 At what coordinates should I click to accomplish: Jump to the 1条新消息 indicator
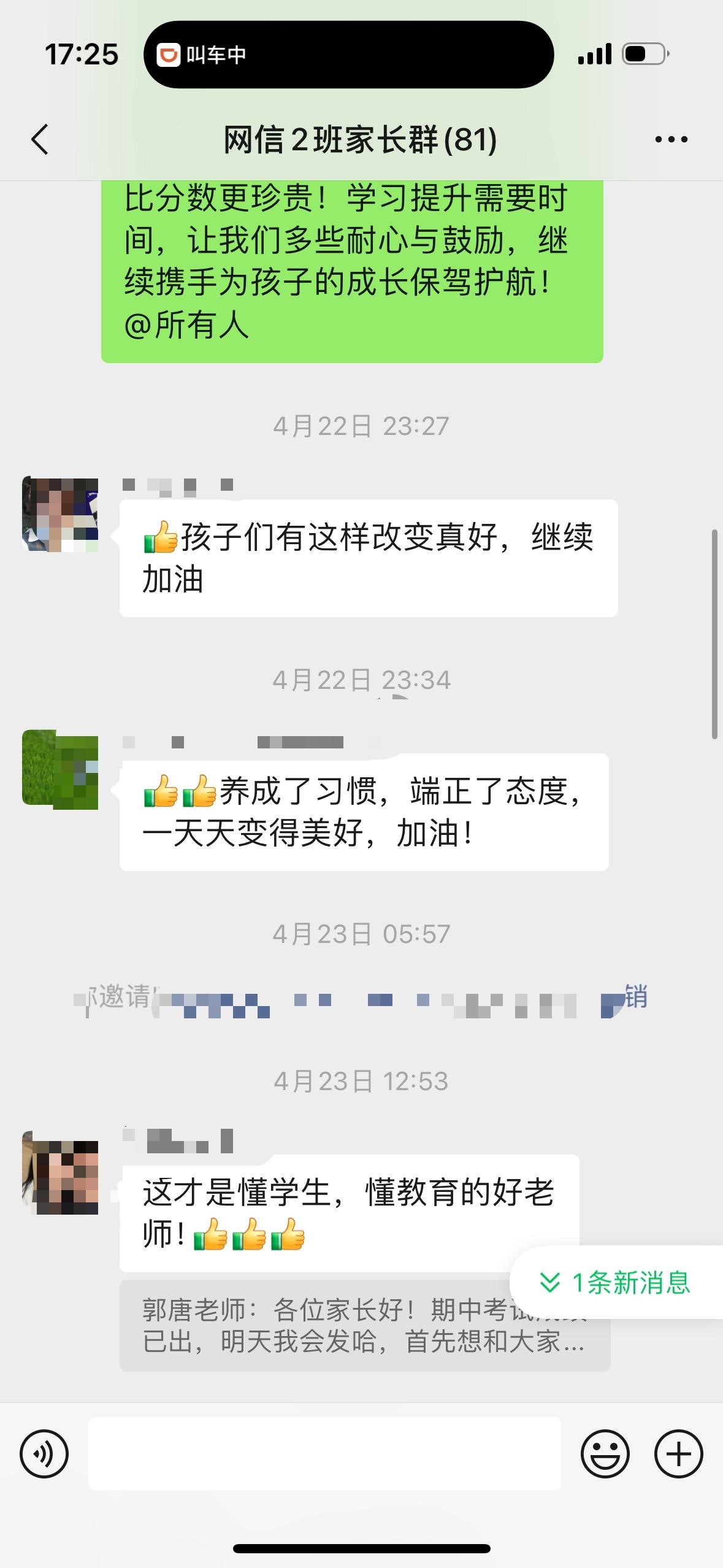click(616, 1282)
